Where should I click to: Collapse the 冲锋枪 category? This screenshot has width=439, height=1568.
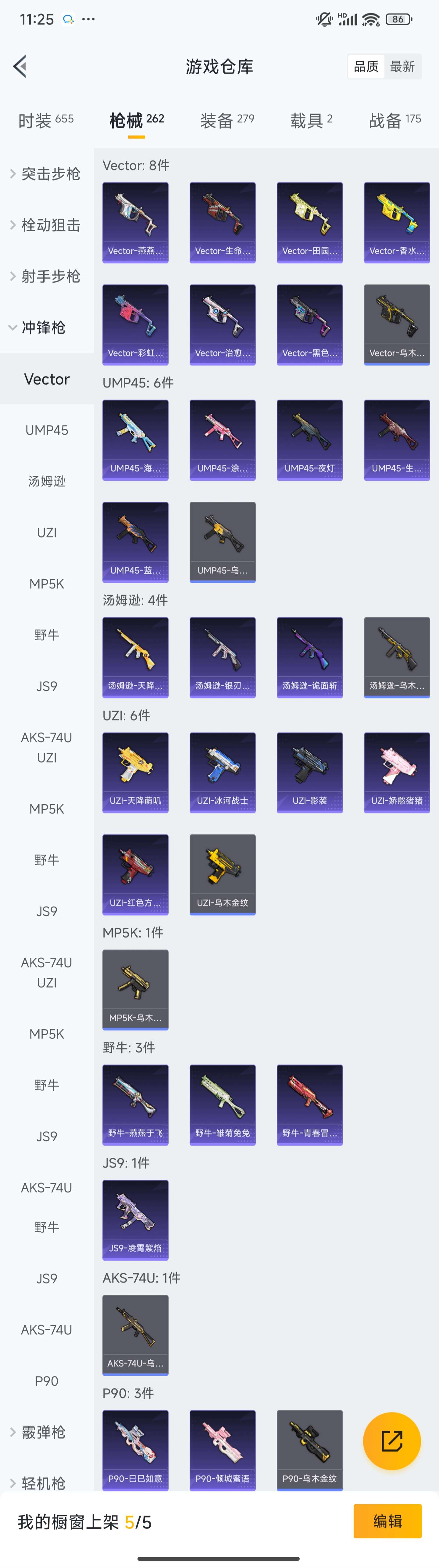[x=43, y=328]
